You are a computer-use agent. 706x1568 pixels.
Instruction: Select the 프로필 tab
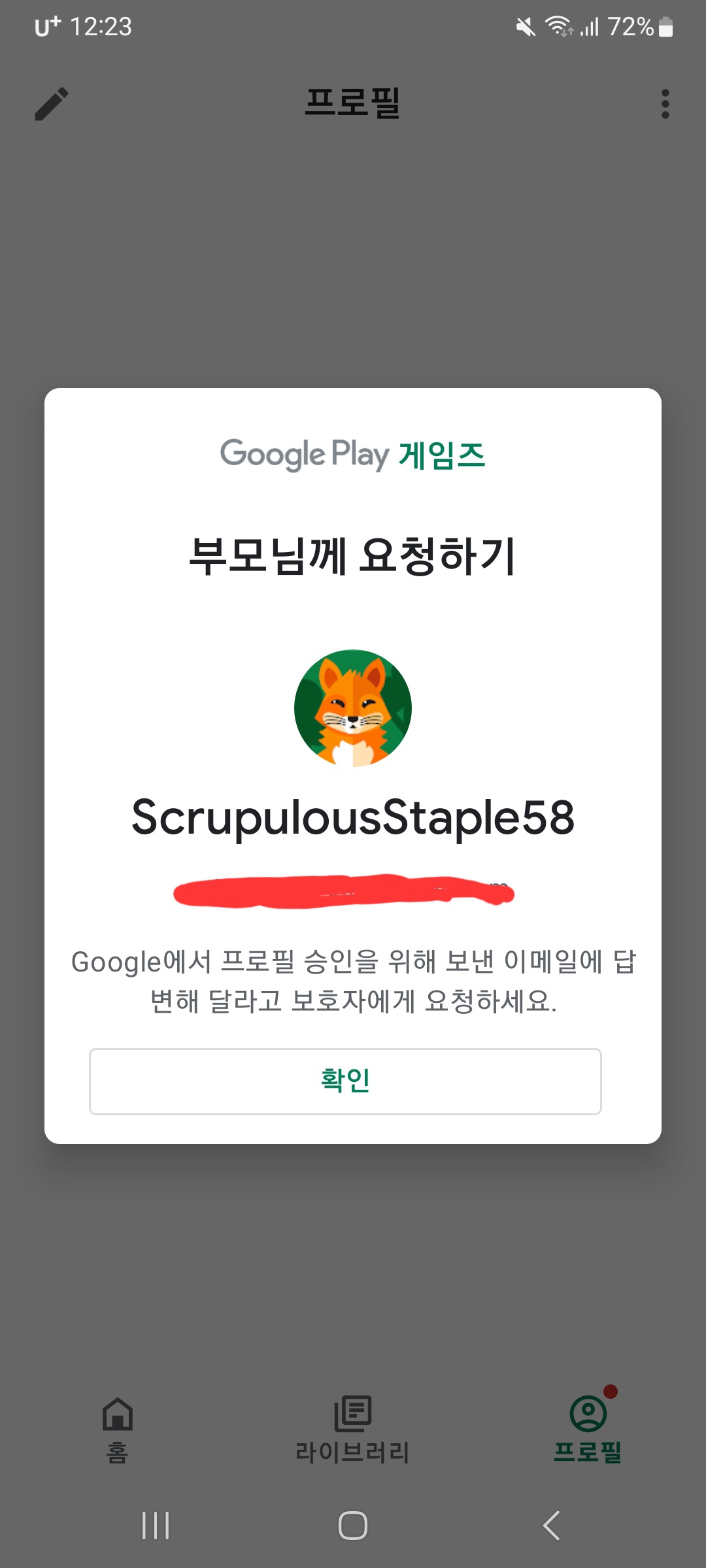point(588,1429)
